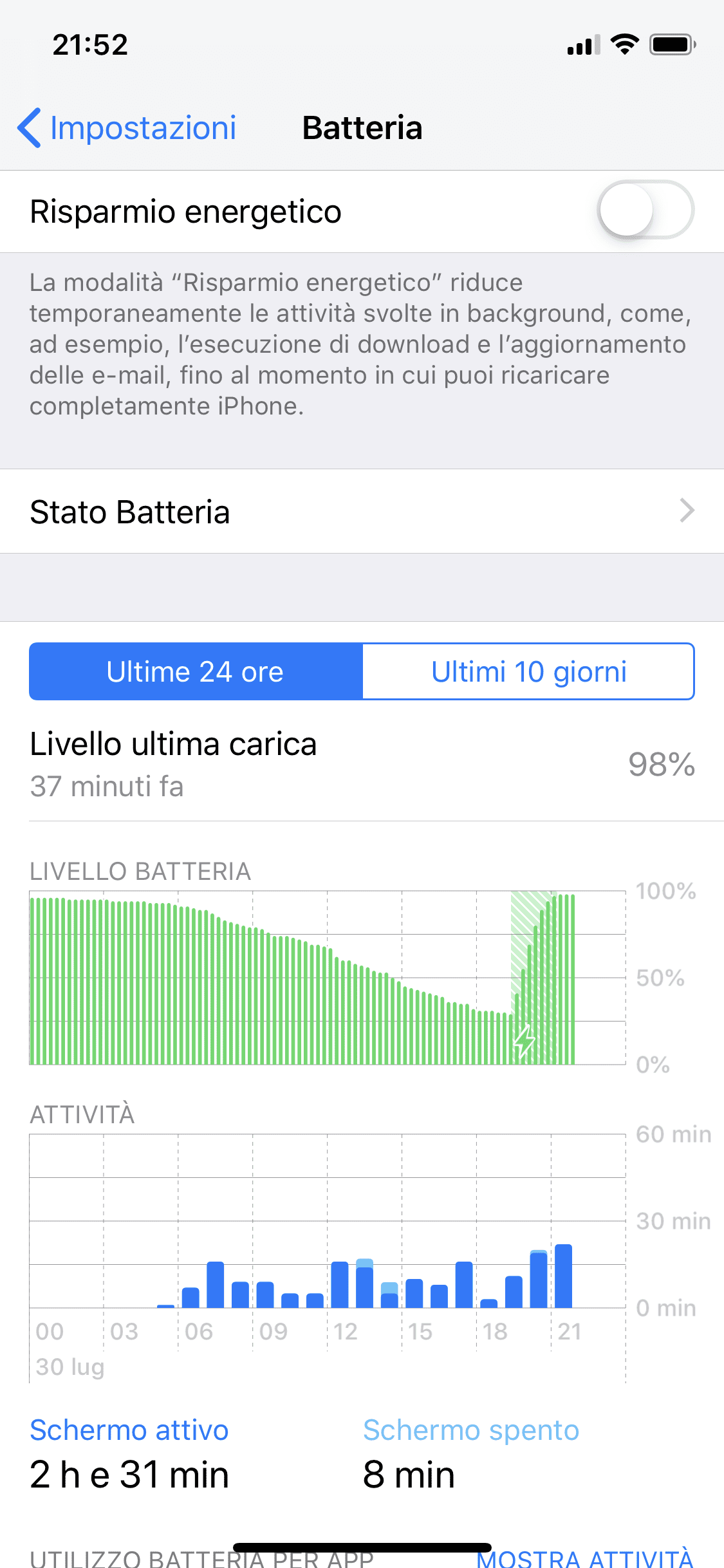Image resolution: width=724 pixels, height=1568 pixels.
Task: Open Stato Batteria
Action: (362, 512)
